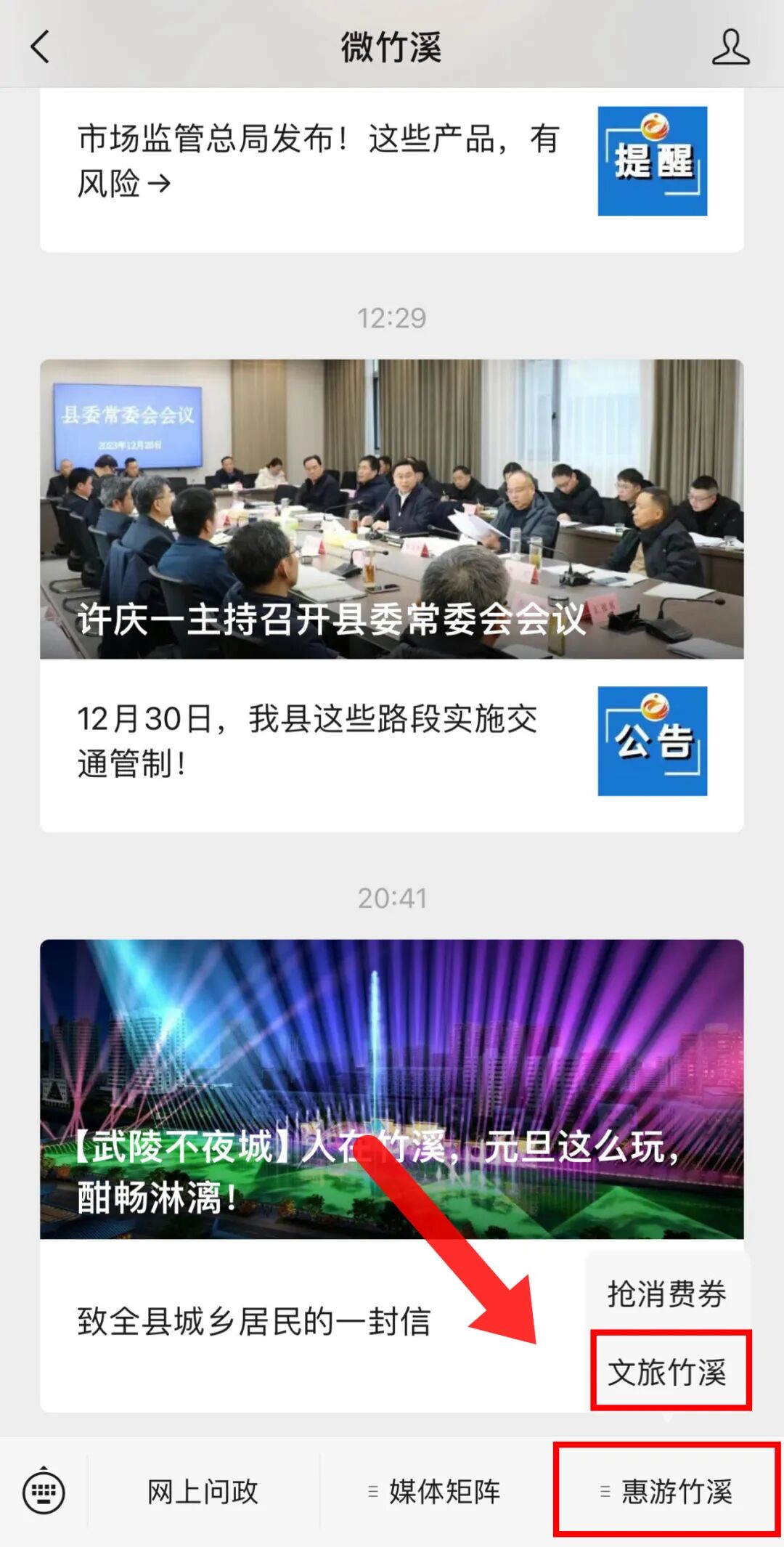Open the letter to urban and rural residents

[254, 1322]
